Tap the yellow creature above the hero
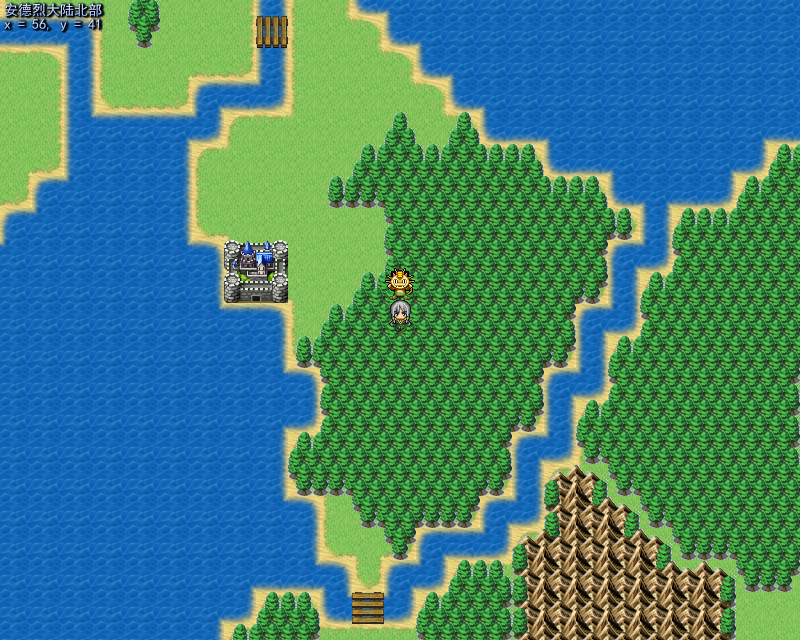This screenshot has width=800, height=640. pyautogui.click(x=400, y=283)
